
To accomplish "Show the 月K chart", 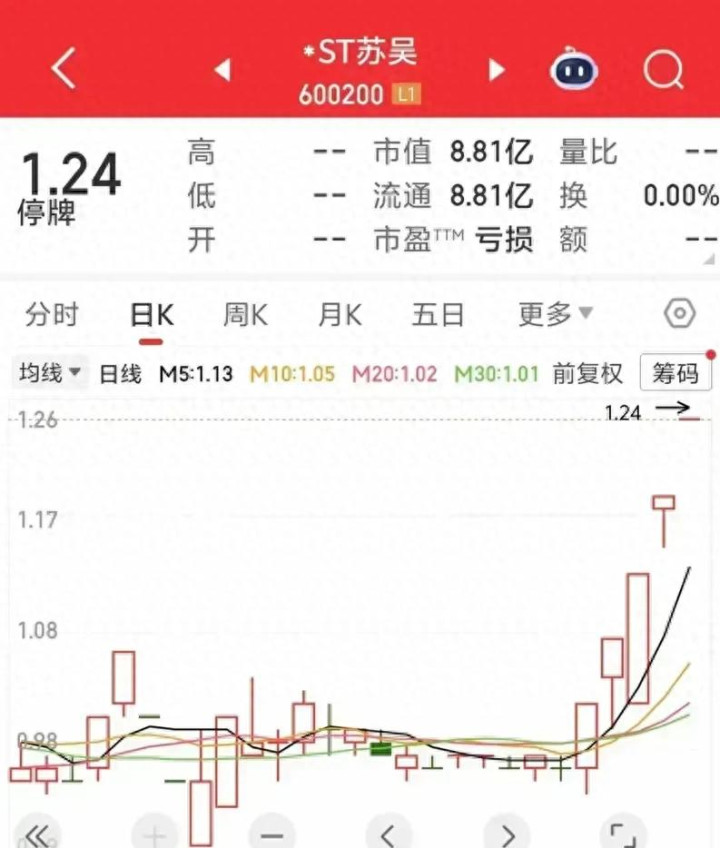I will pos(340,315).
